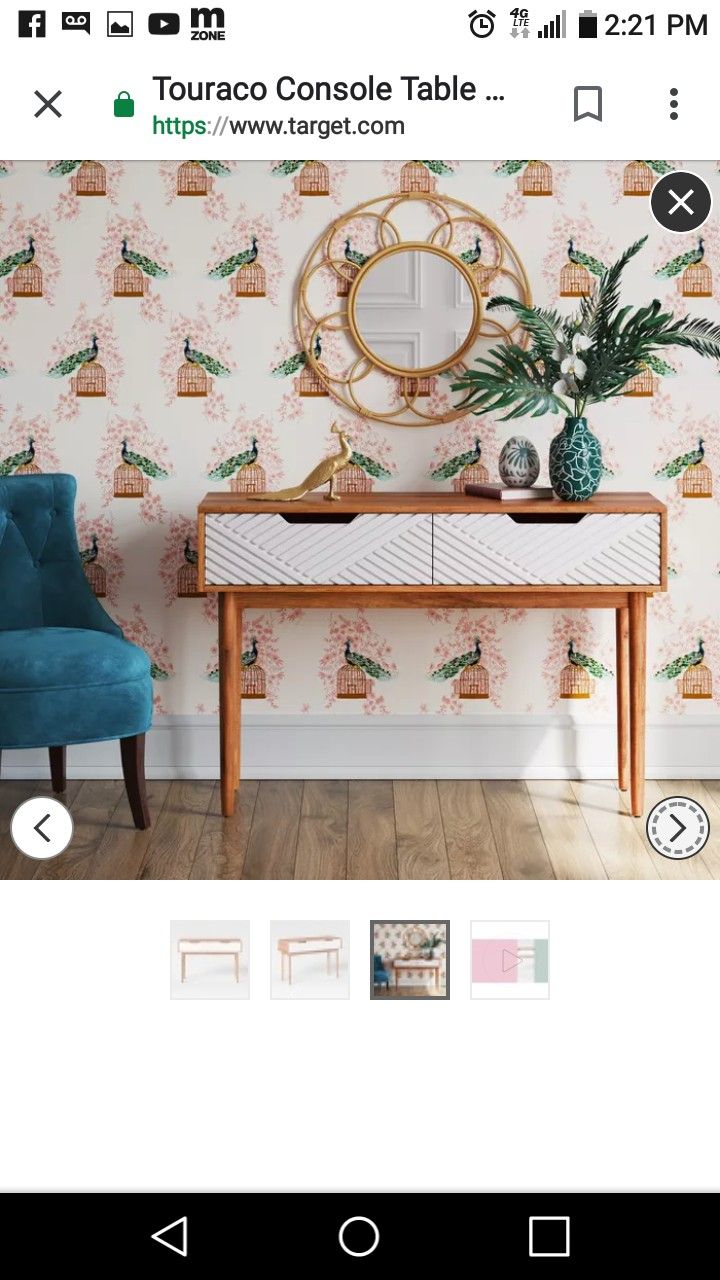Image resolution: width=720 pixels, height=1280 pixels.
Task: Close the Chrome custom tab
Action: (x=48, y=104)
